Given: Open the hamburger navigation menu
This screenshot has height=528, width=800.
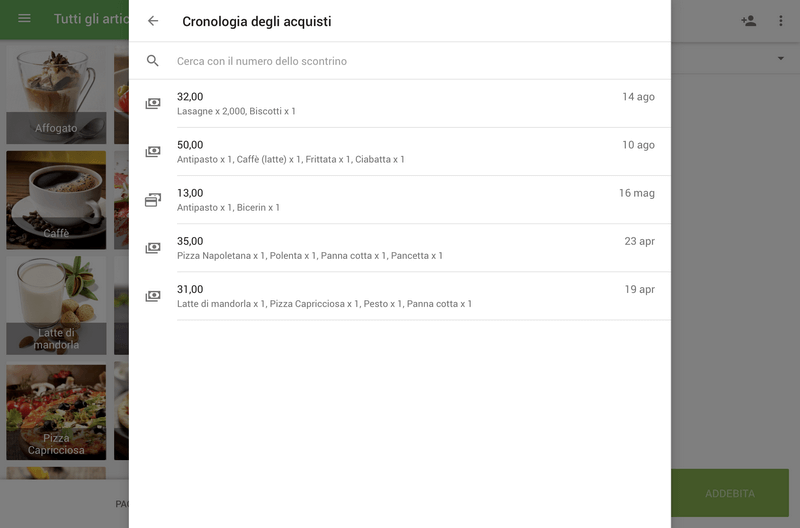Looking at the screenshot, I should [x=25, y=19].
